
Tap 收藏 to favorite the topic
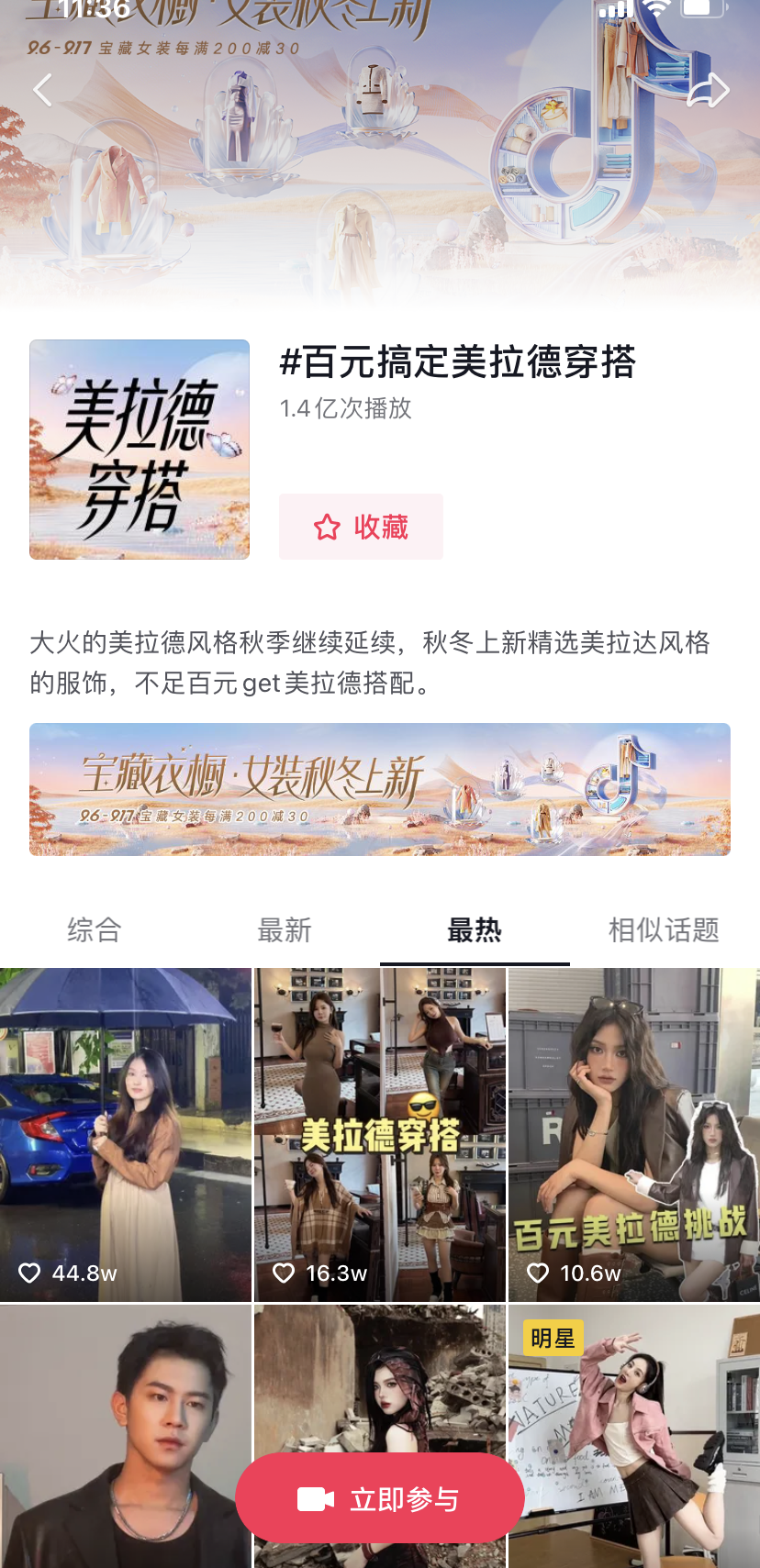coord(361,527)
